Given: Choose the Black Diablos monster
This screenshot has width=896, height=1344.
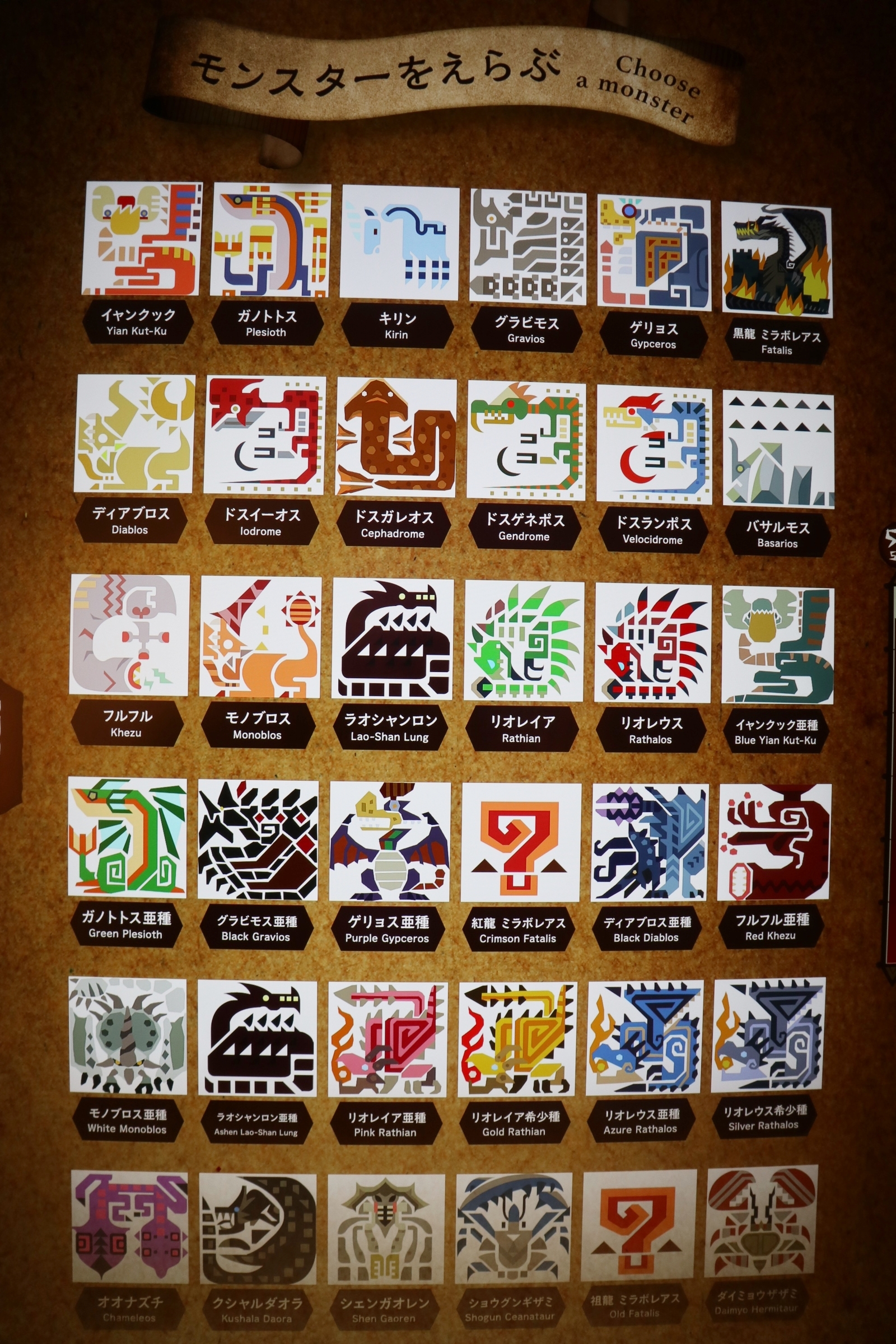Looking at the screenshot, I should click(650, 843).
